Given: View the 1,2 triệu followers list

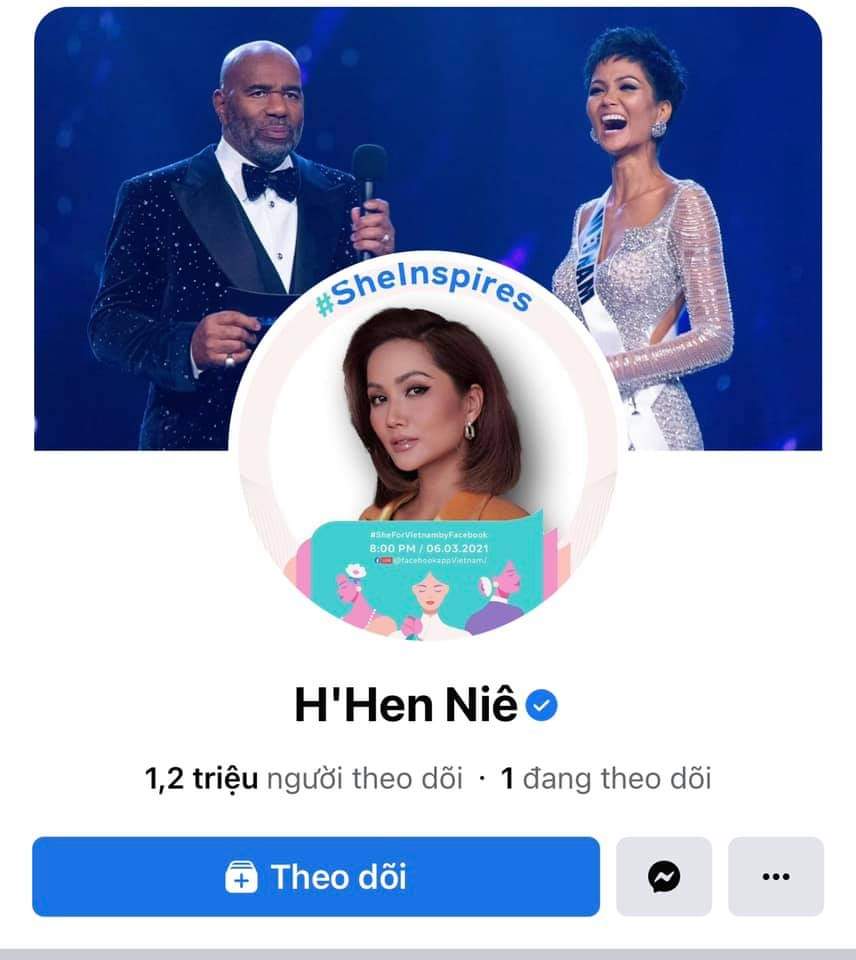Looking at the screenshot, I should coord(304,779).
